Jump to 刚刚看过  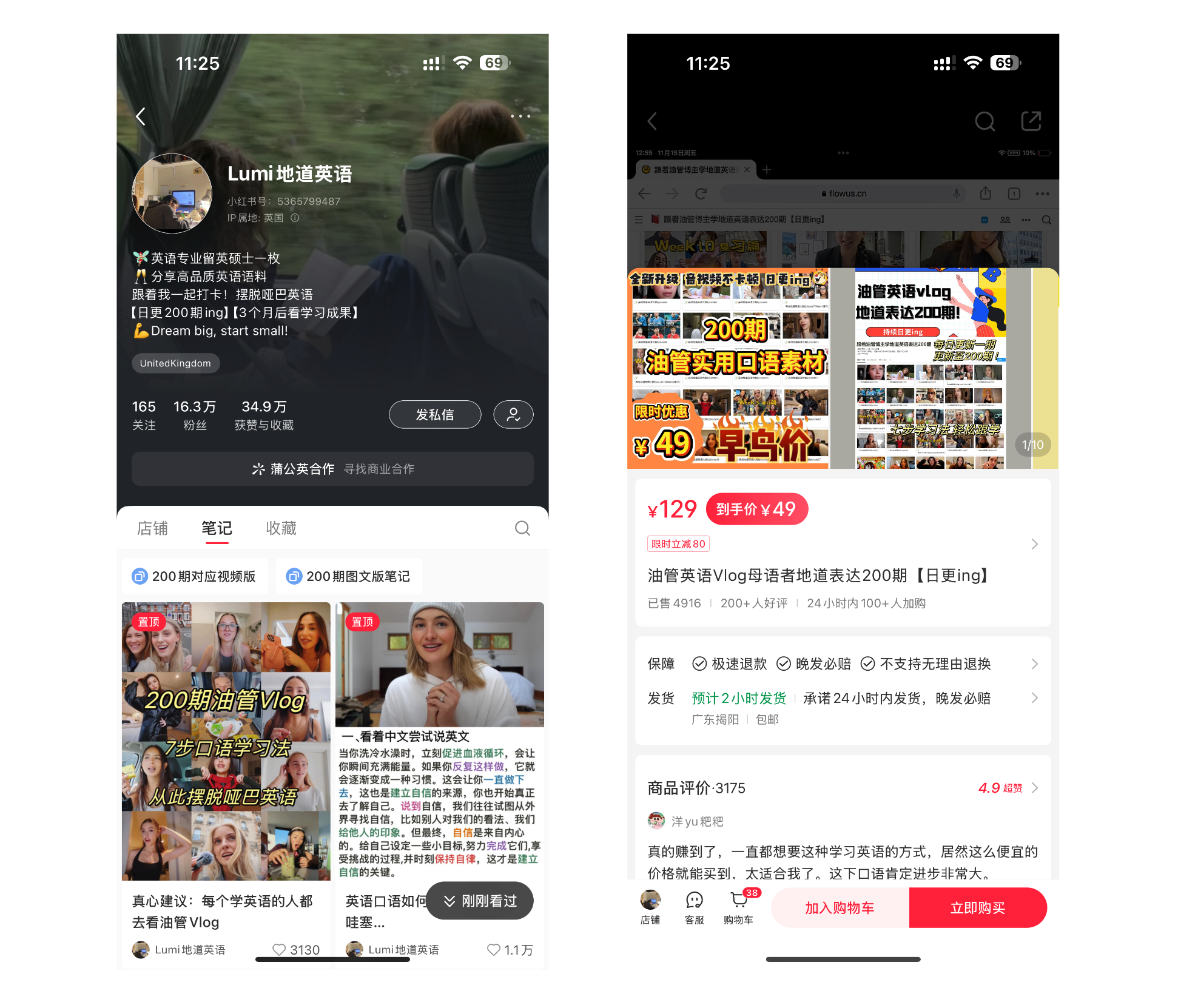point(480,901)
